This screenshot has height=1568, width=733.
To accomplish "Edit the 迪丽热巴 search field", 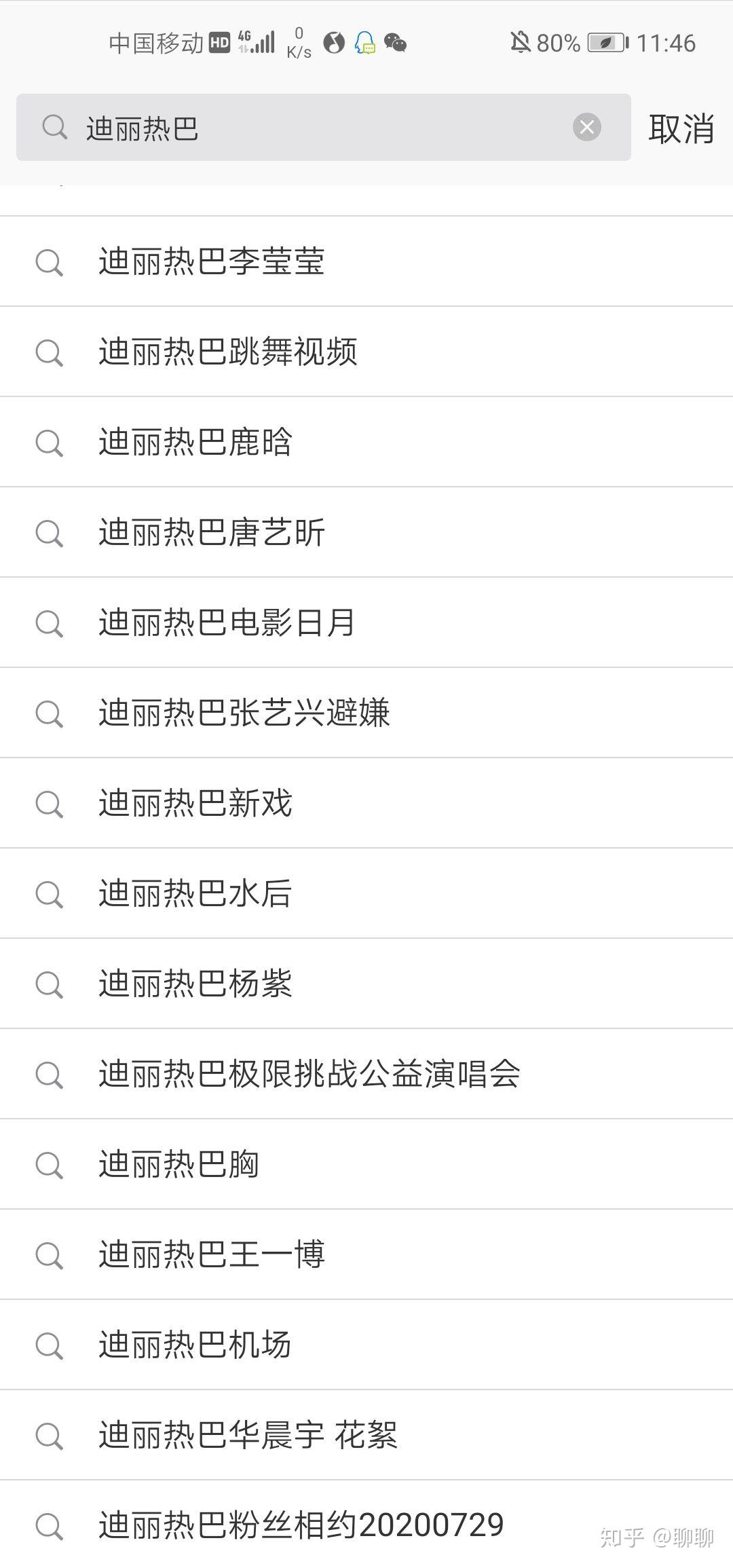I will pos(324,127).
